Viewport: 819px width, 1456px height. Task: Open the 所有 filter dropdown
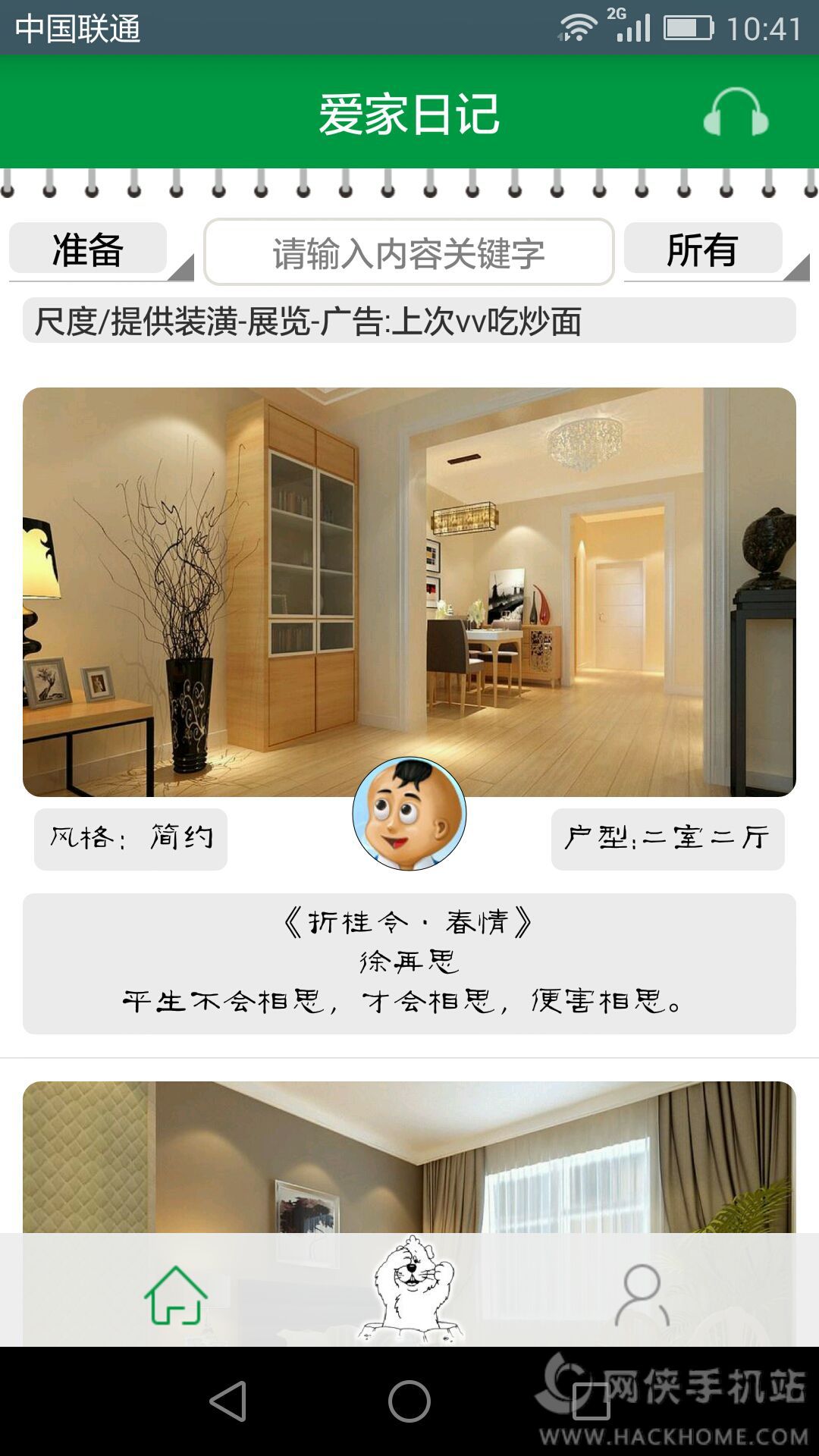[717, 251]
